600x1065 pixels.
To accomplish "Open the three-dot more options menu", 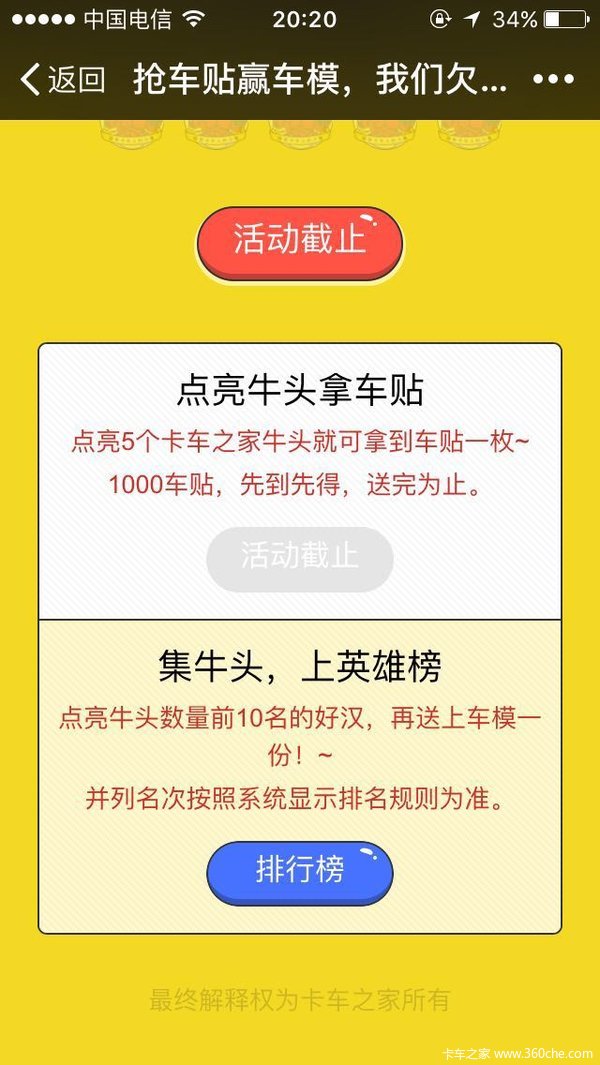I will [554, 80].
